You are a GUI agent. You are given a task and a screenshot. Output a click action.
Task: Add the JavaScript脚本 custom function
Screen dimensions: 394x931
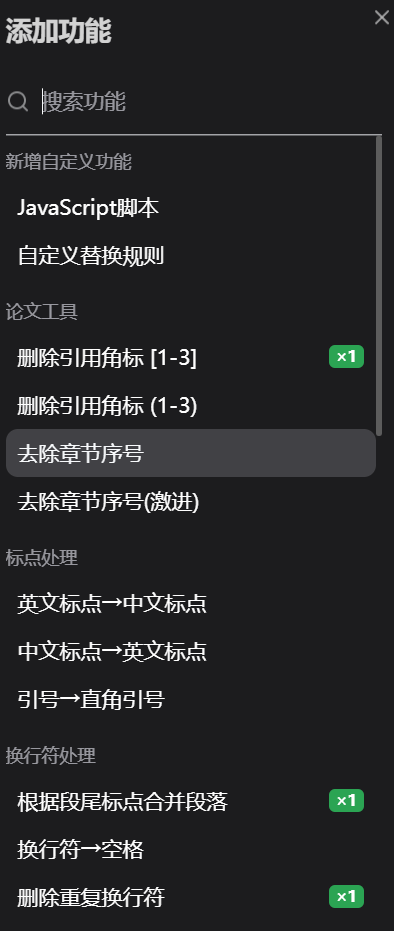click(x=190, y=208)
